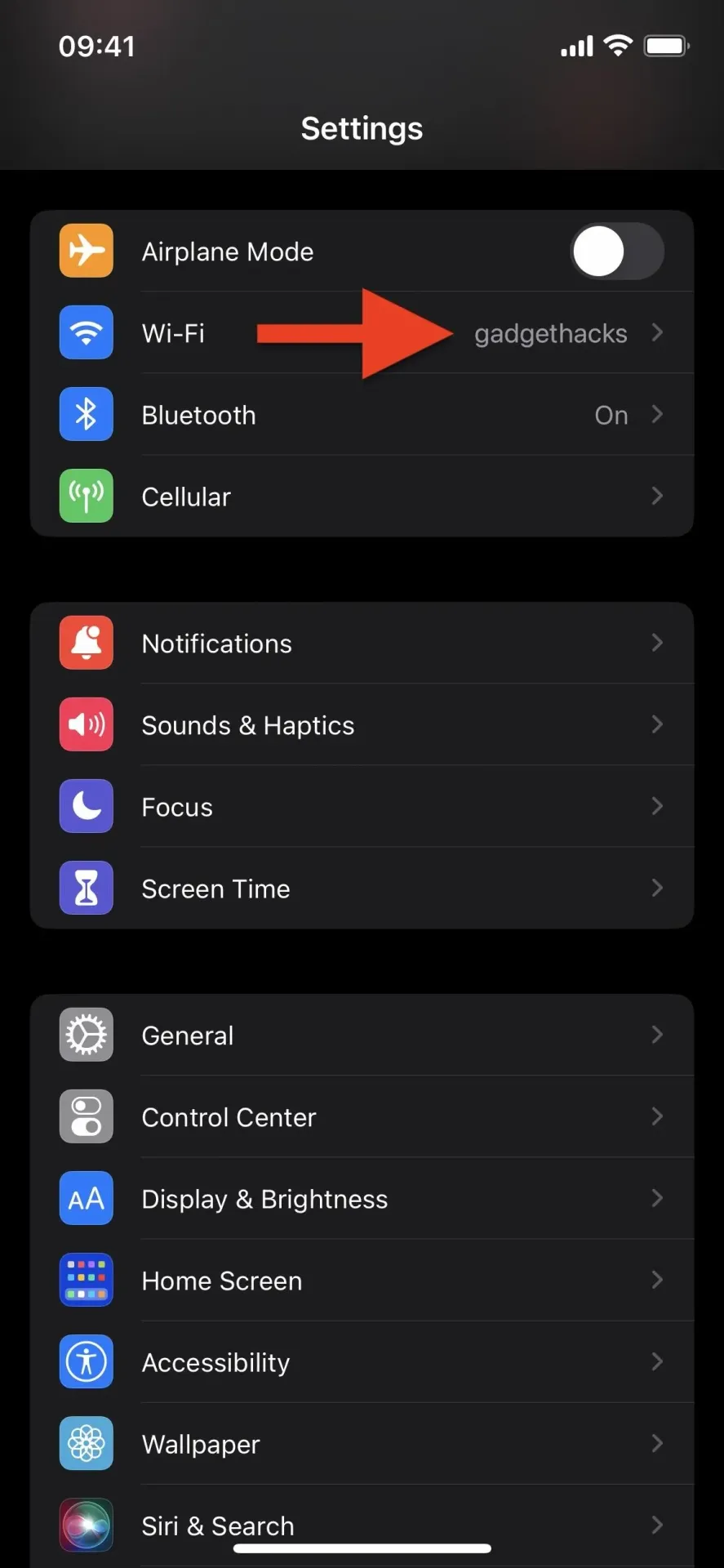Open Bluetooth settings
724x1568 pixels.
point(362,415)
